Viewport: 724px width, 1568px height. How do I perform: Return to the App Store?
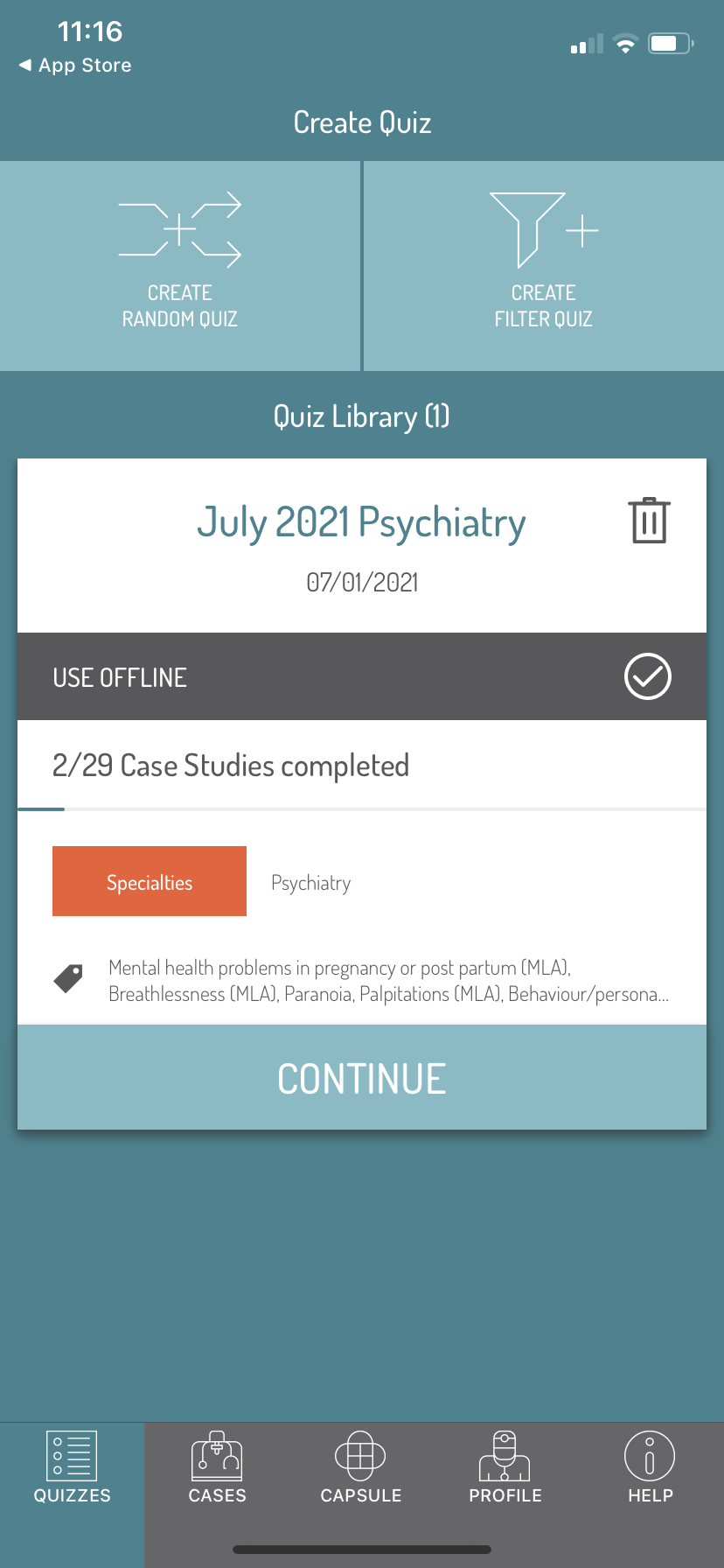75,66
